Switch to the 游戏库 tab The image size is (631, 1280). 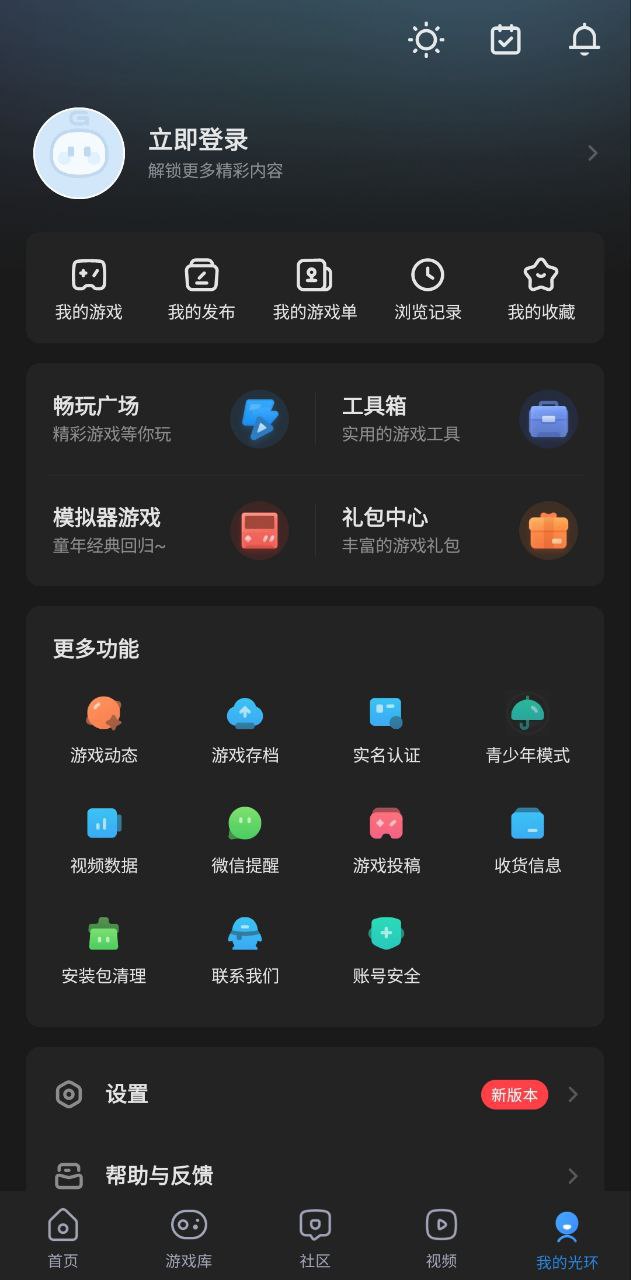click(x=189, y=1237)
